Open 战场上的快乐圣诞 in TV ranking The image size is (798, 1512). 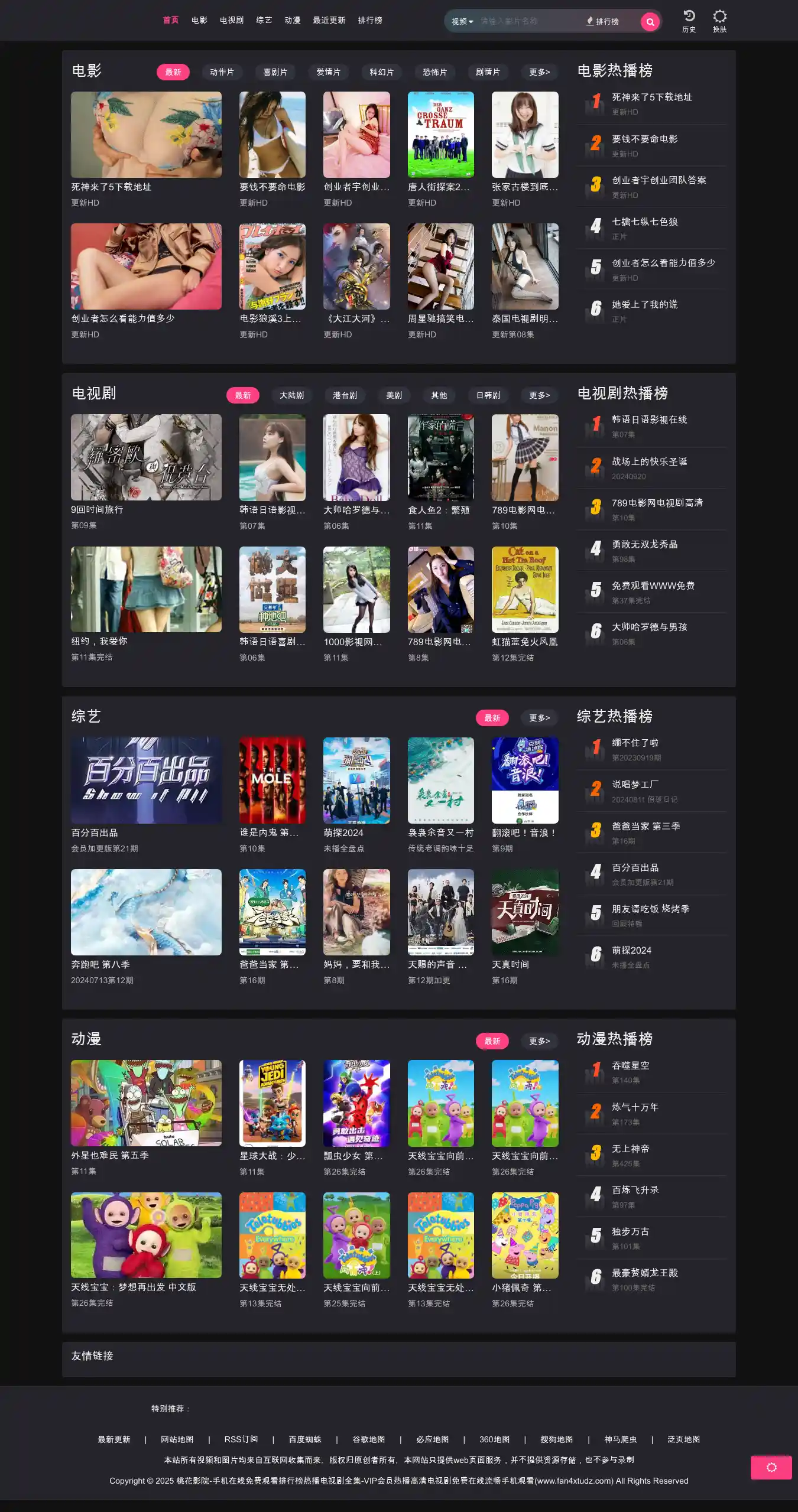649,461
